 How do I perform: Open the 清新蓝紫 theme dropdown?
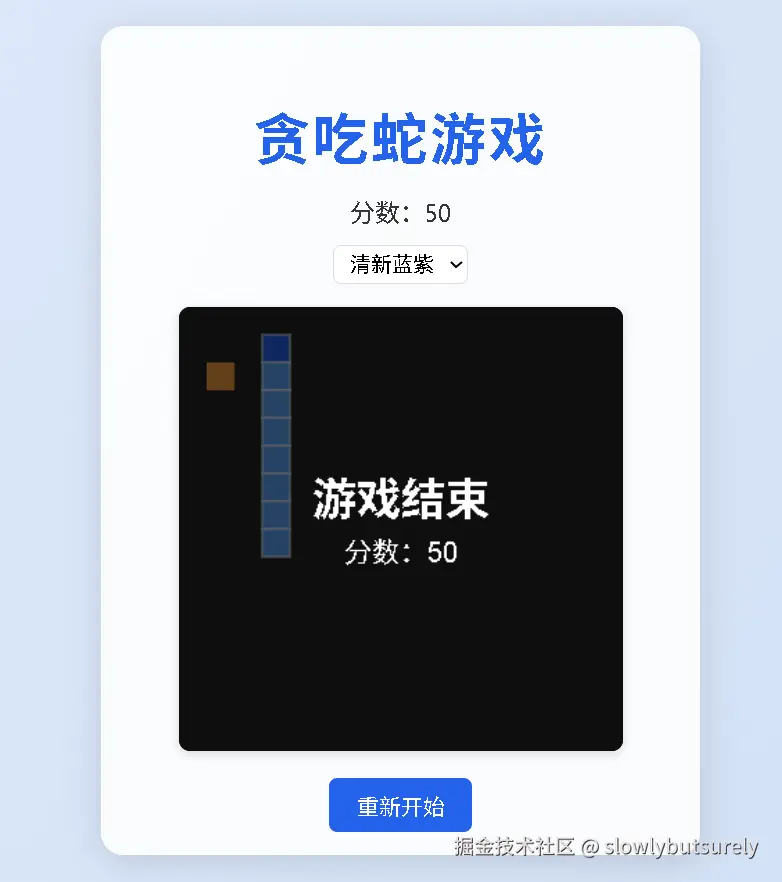click(x=400, y=265)
